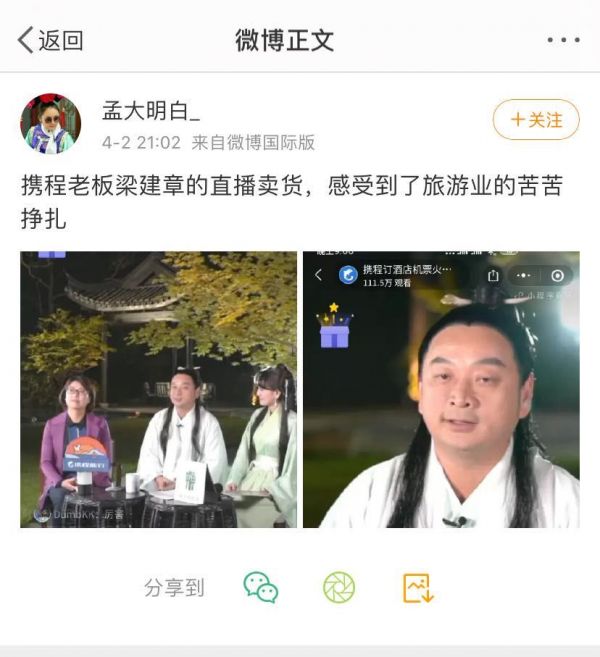Open the username 孟大明白_ profile link
Screen dimensions: 600x657
(152, 111)
